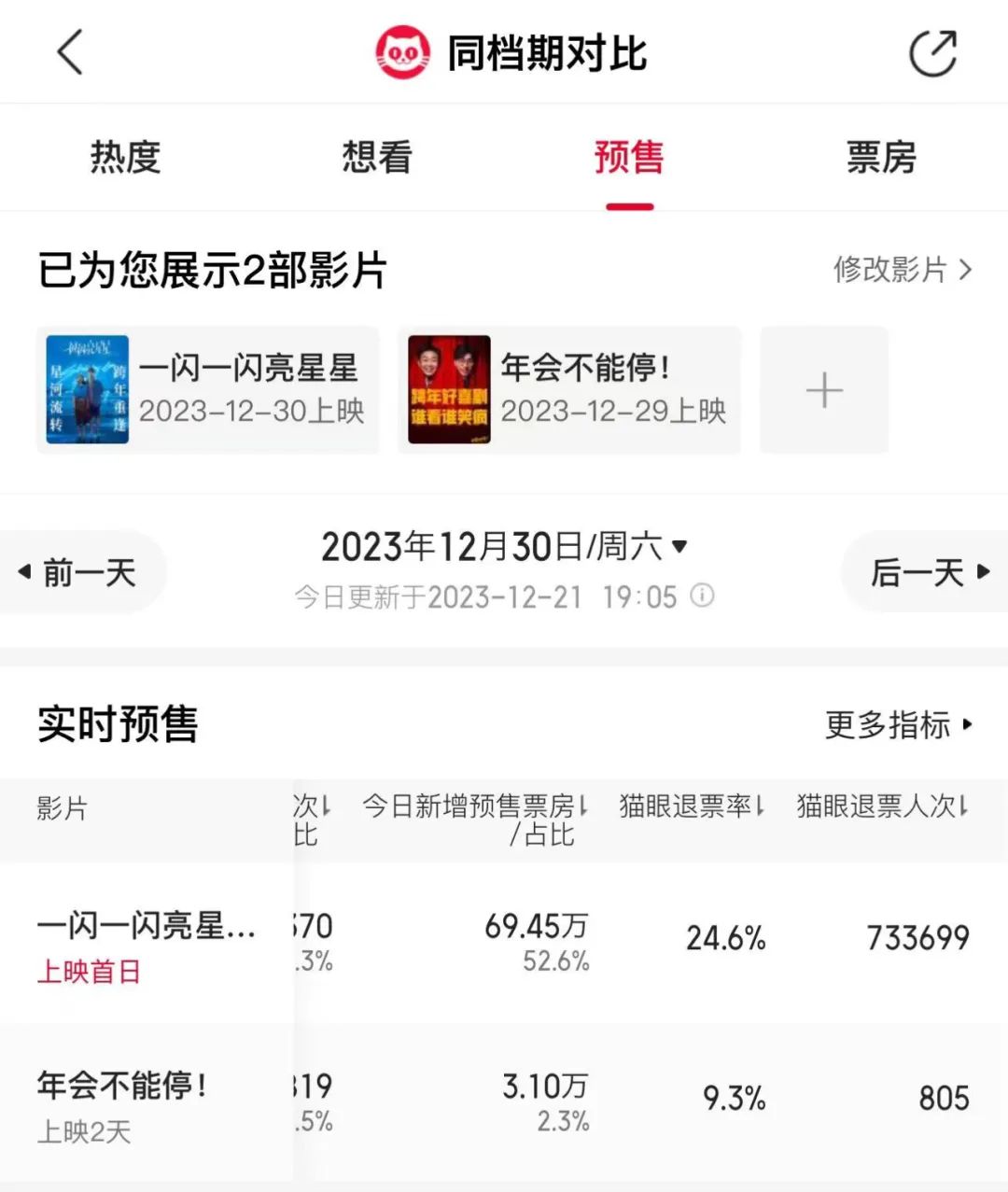Open the 一闪一闪亮星… row in the table
This screenshot has width=1008, height=1192.
point(146,943)
